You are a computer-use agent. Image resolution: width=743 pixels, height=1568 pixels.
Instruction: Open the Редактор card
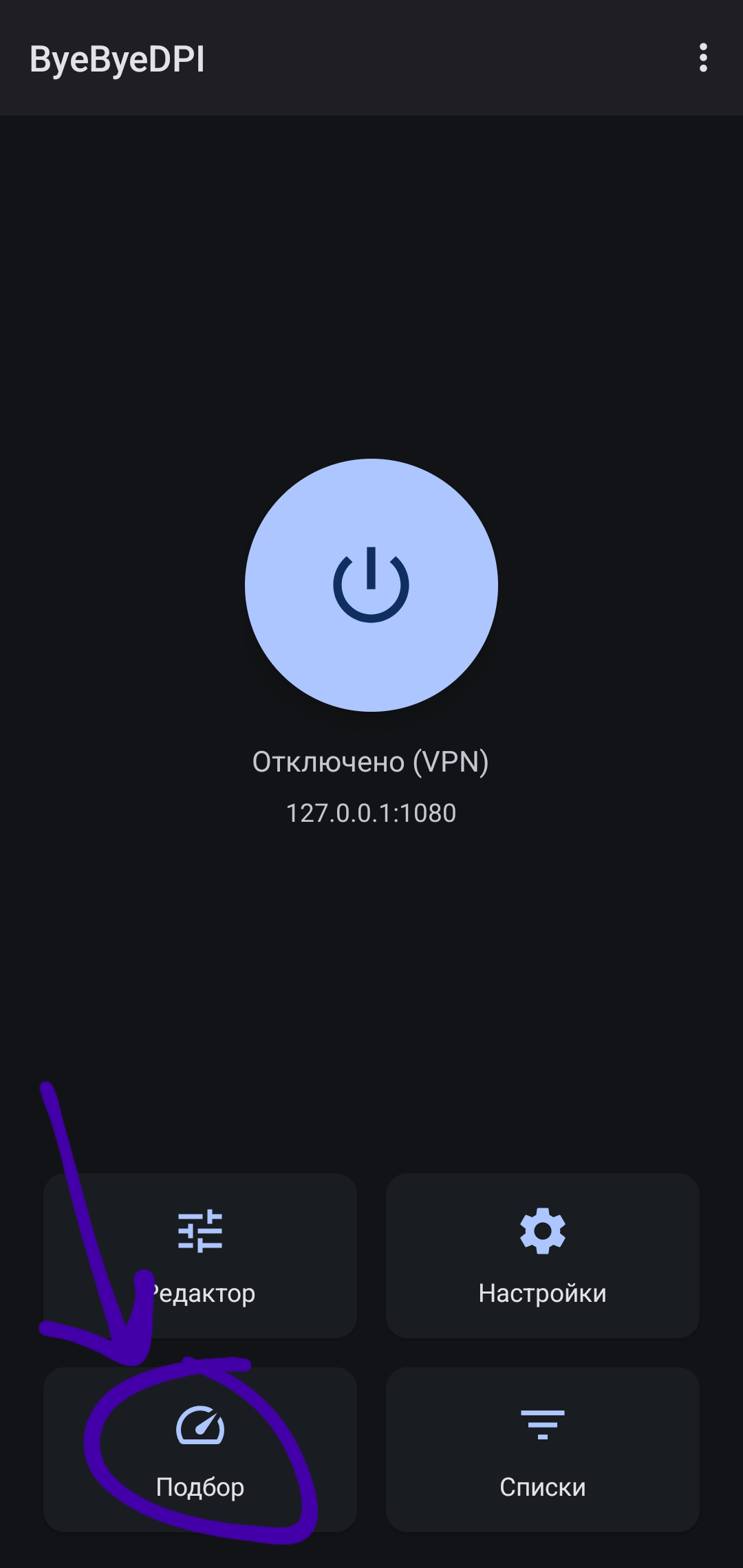[x=200, y=1256]
